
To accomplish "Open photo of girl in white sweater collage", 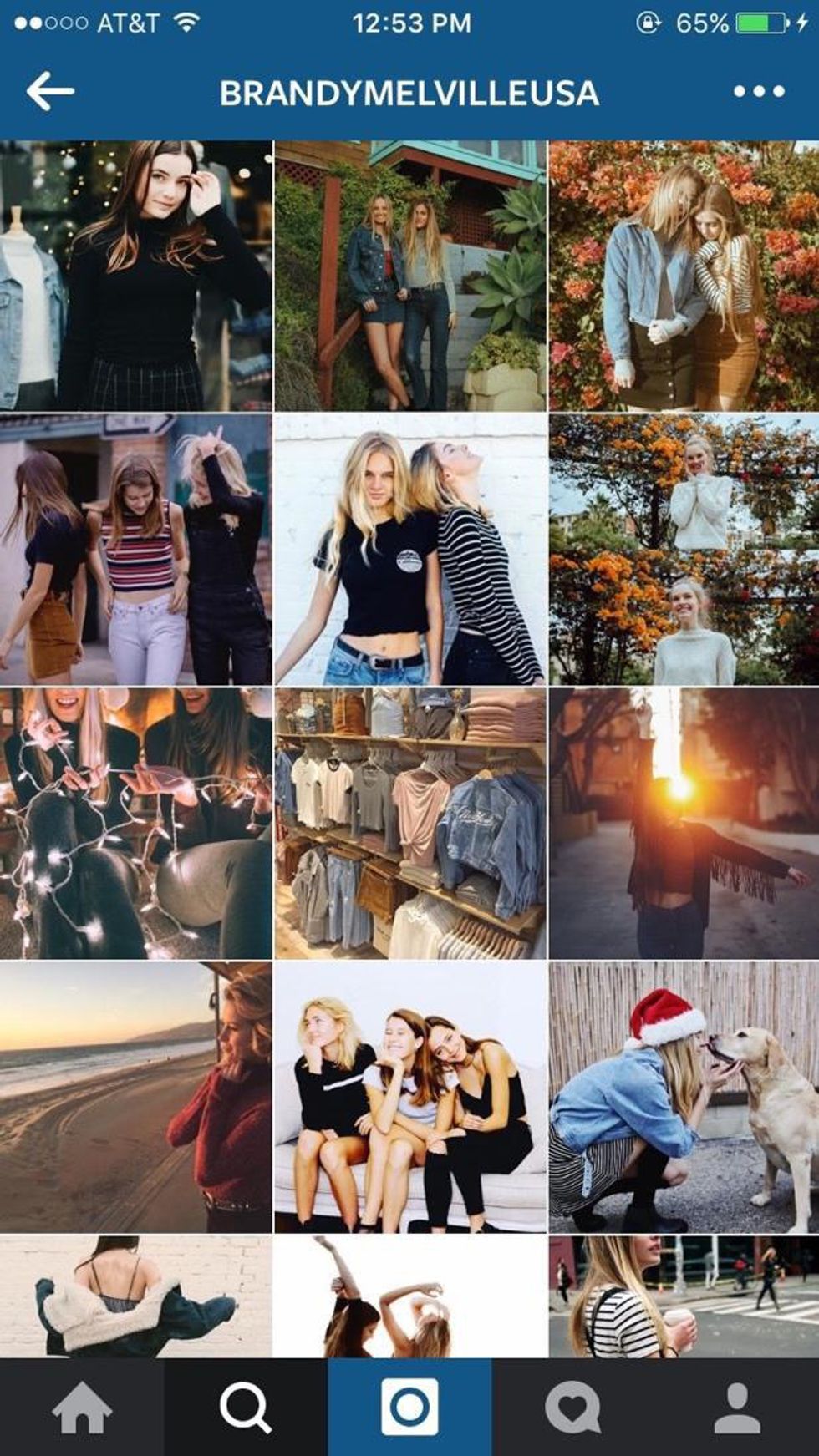I will pos(684,549).
